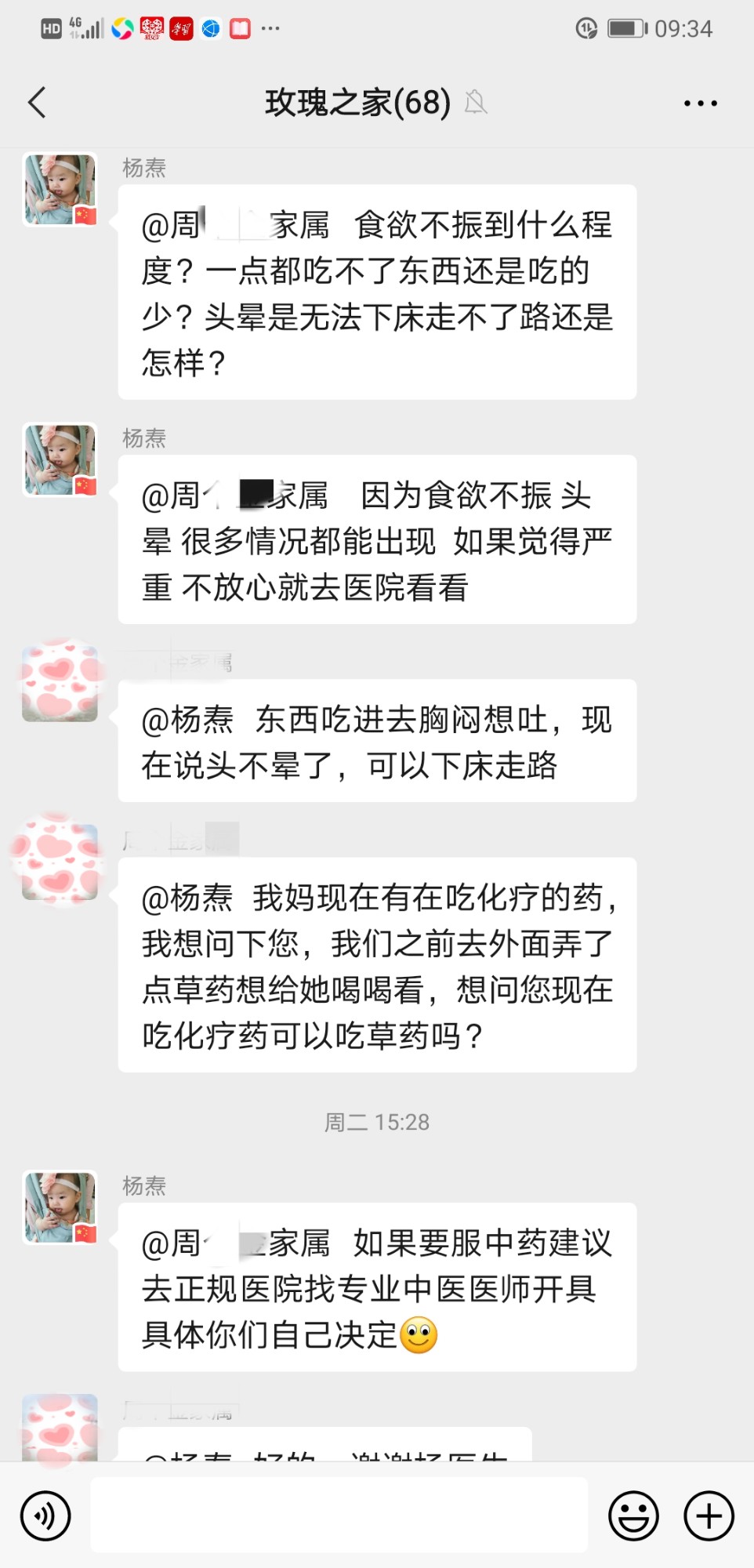Go back from the 玫瑰之家 group chat
Screen dimensions: 754x1568
[x=37, y=103]
